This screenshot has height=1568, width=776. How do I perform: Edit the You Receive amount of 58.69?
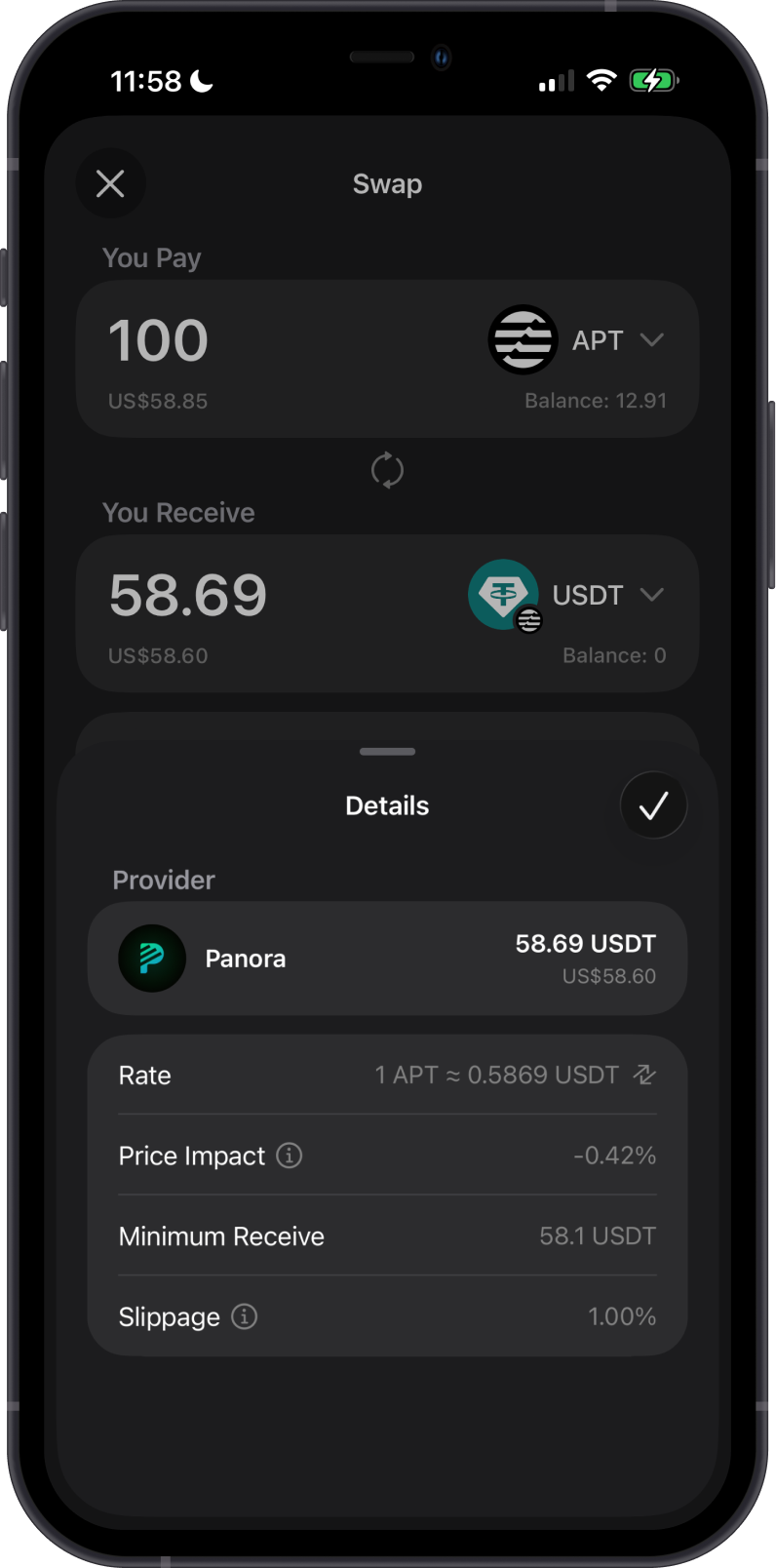tap(188, 595)
